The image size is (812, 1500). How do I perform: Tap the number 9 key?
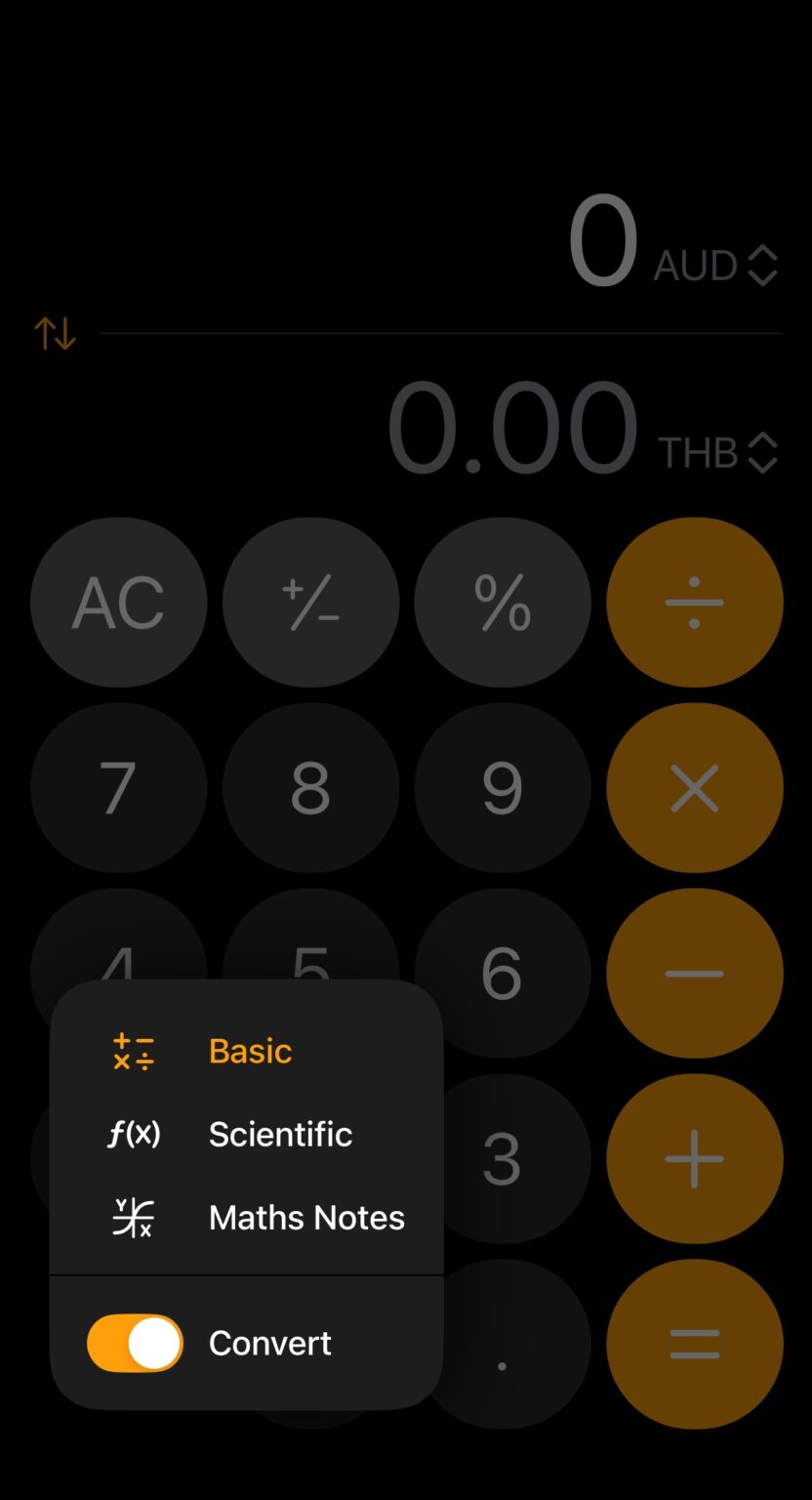502,787
